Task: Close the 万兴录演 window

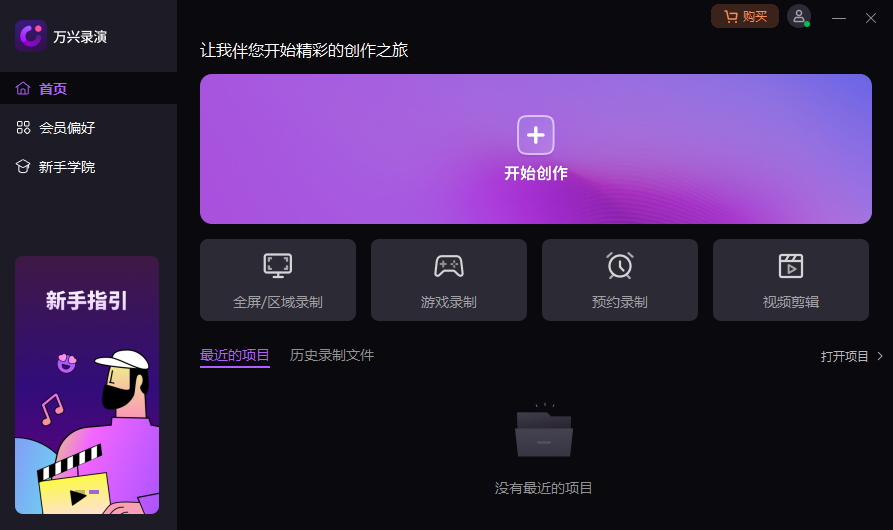Action: [870, 17]
